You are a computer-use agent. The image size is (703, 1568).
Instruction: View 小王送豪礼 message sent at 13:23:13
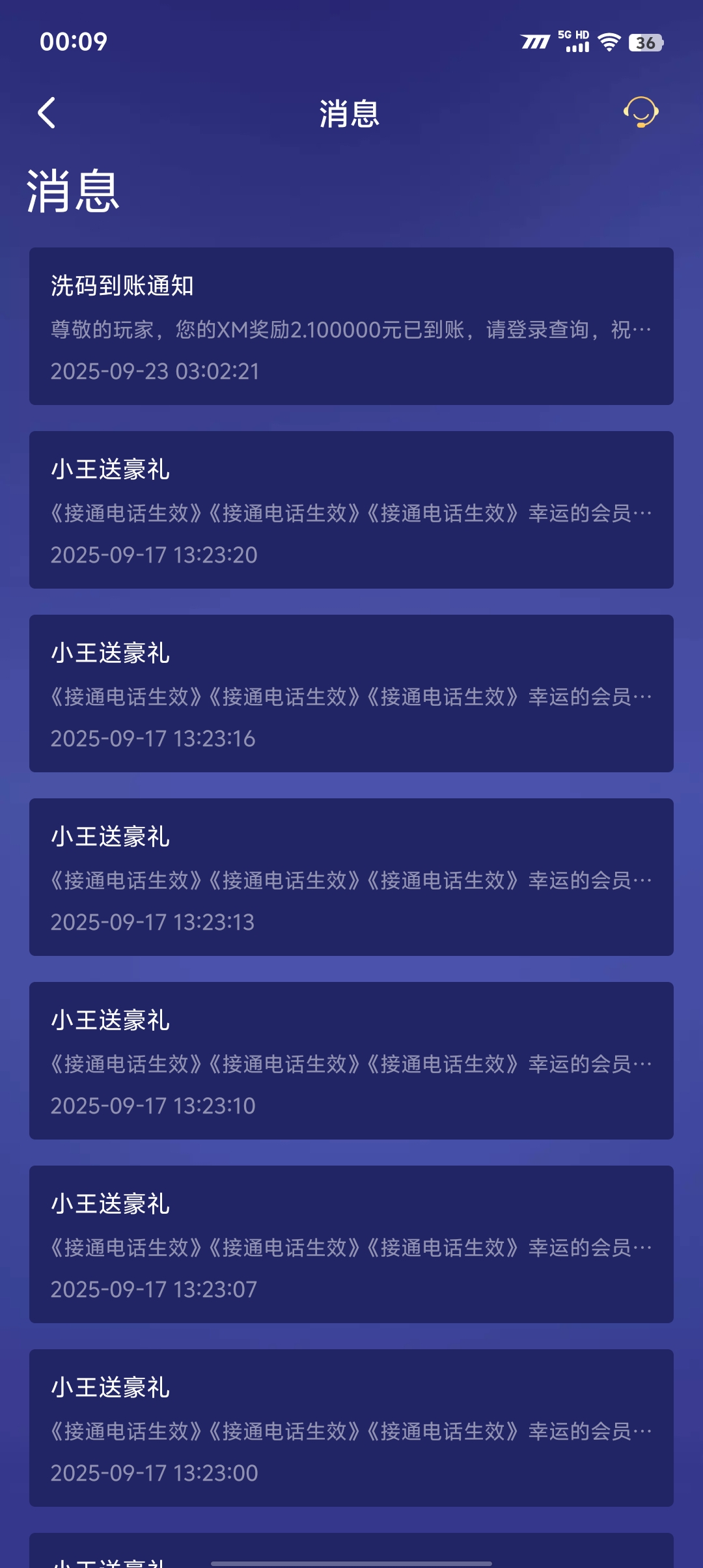[x=351, y=877]
